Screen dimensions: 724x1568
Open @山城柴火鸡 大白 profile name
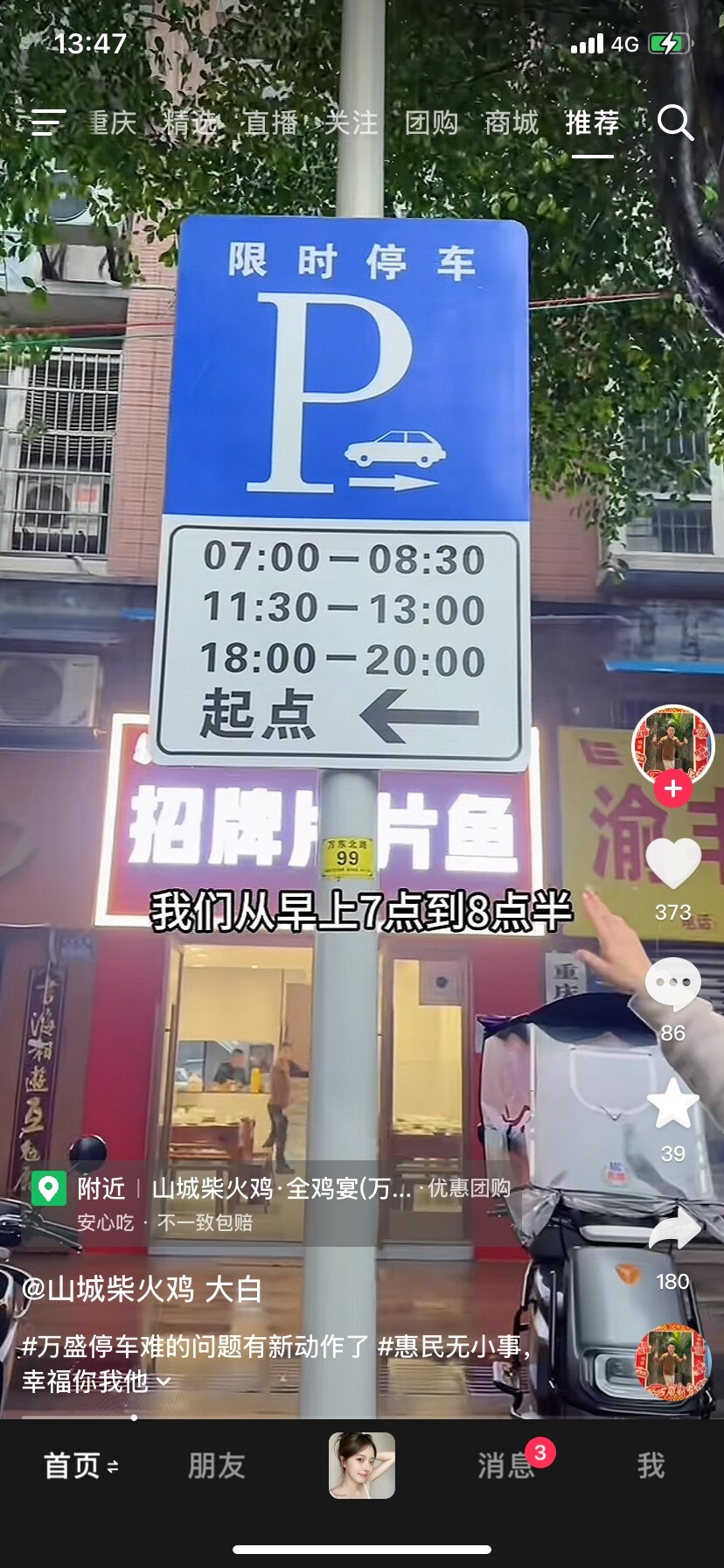[x=142, y=1289]
